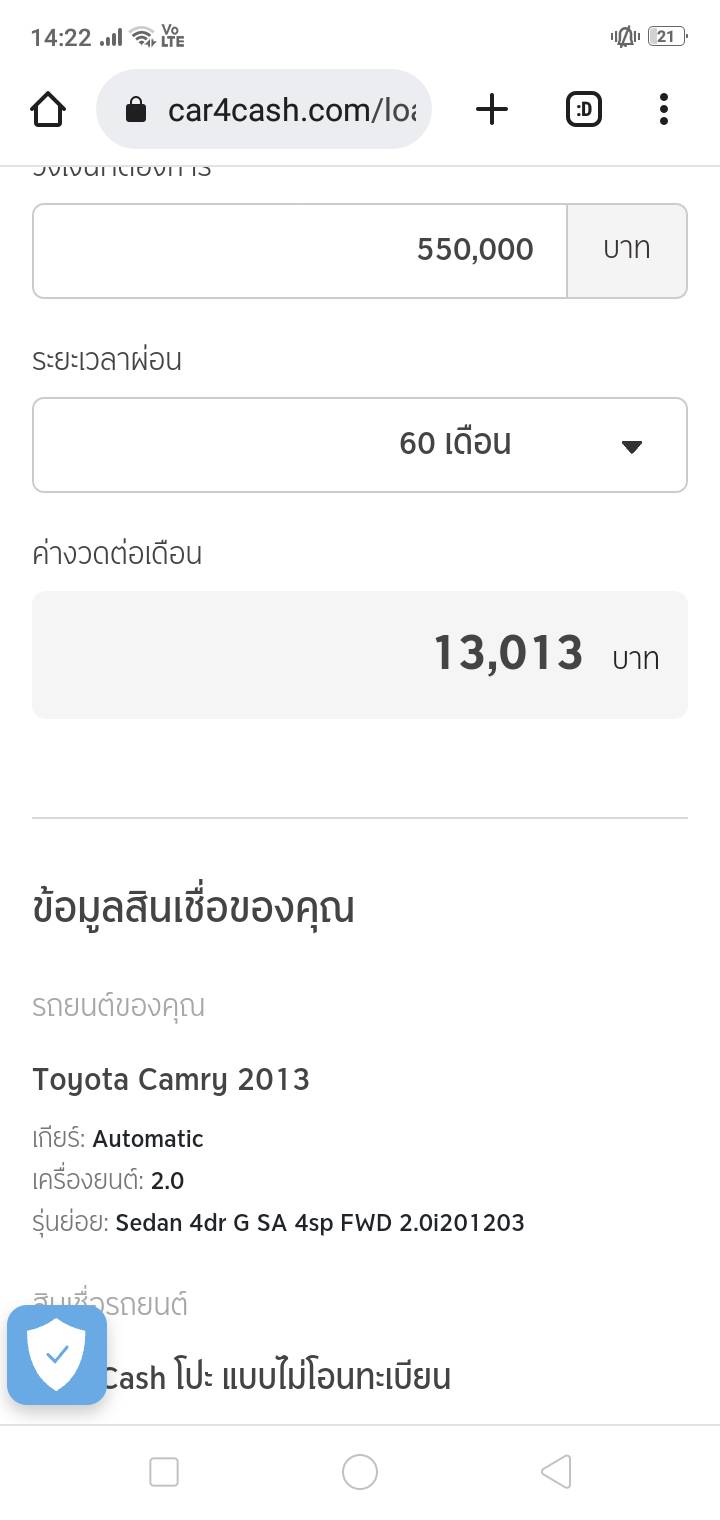Open the tab switcher
Viewport: 720px width, 1520px height.
(x=584, y=109)
